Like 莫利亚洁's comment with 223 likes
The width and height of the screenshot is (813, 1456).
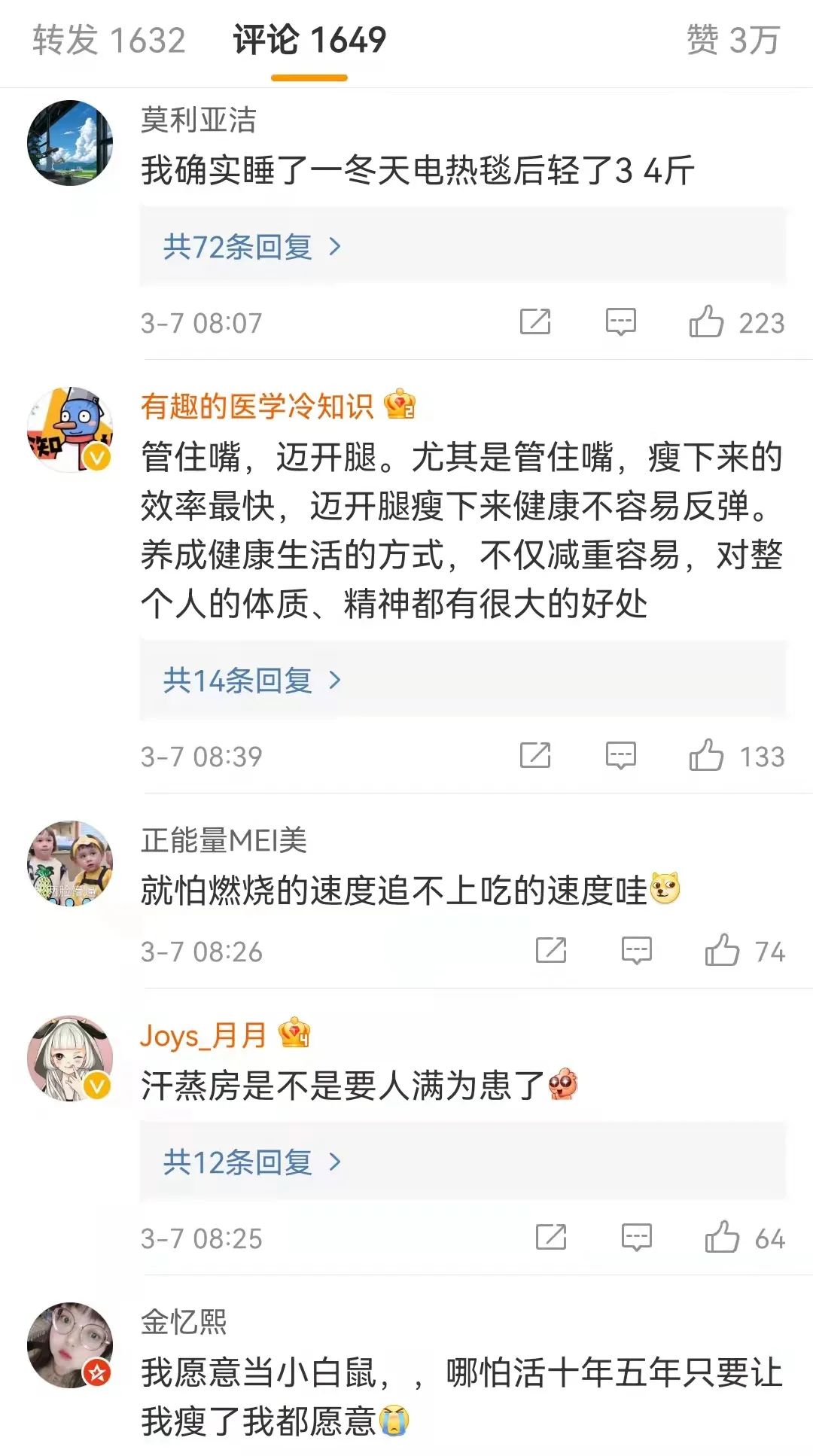(x=706, y=322)
